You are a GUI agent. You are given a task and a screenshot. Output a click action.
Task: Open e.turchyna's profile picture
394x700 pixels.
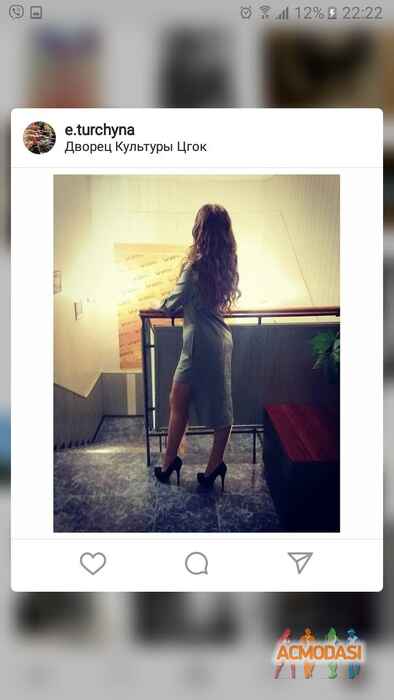click(x=39, y=138)
